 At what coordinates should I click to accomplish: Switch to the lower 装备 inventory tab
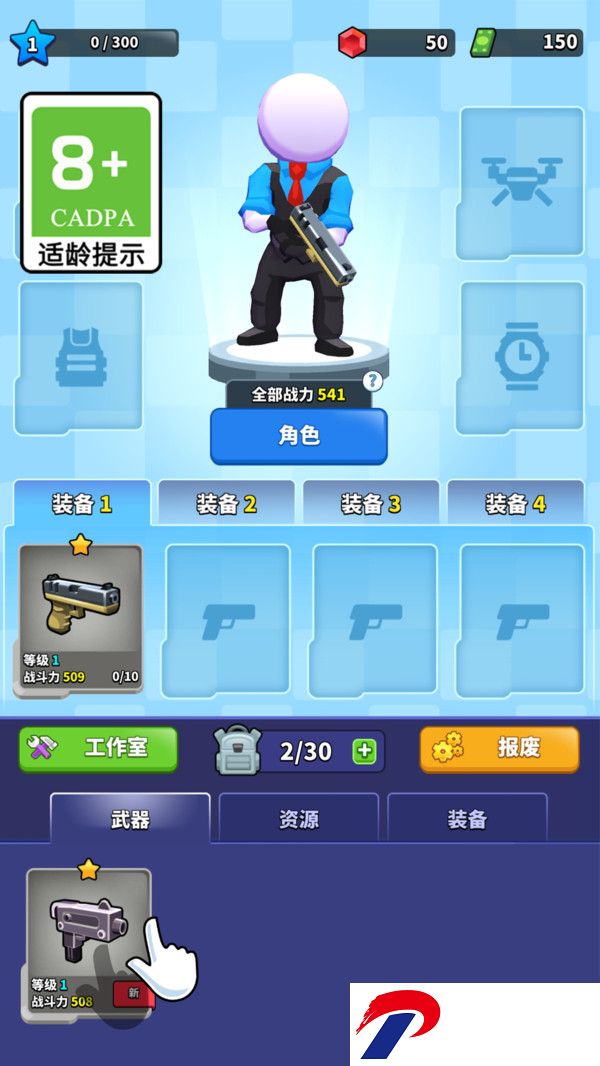[467, 819]
